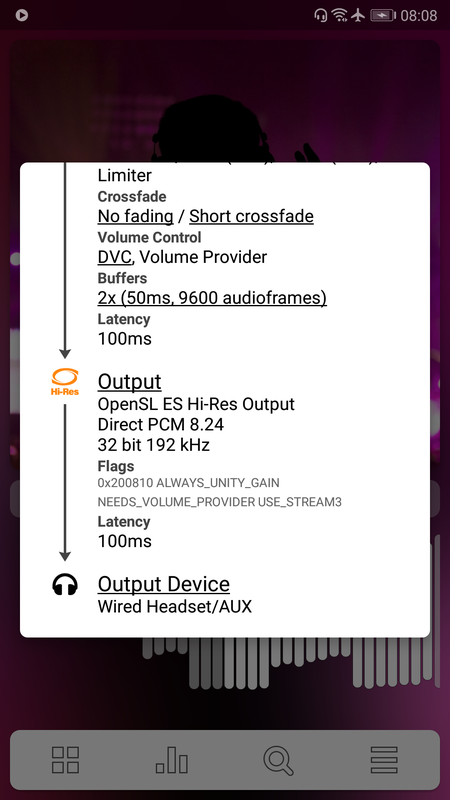Open the Output Device link
Screen dimensions: 450x800
[x=163, y=584]
